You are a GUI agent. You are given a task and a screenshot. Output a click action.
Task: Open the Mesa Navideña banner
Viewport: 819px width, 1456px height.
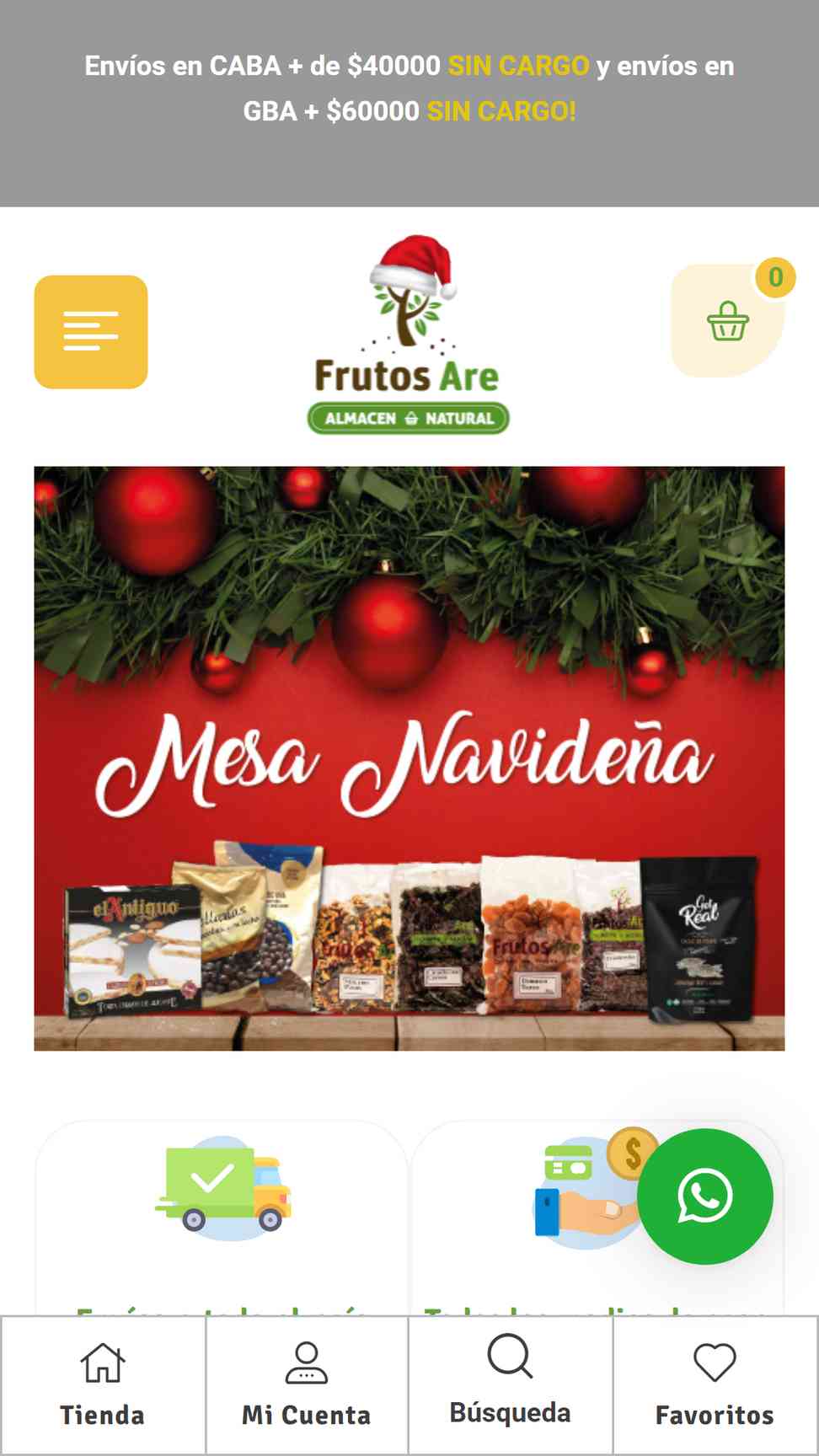pos(409,758)
